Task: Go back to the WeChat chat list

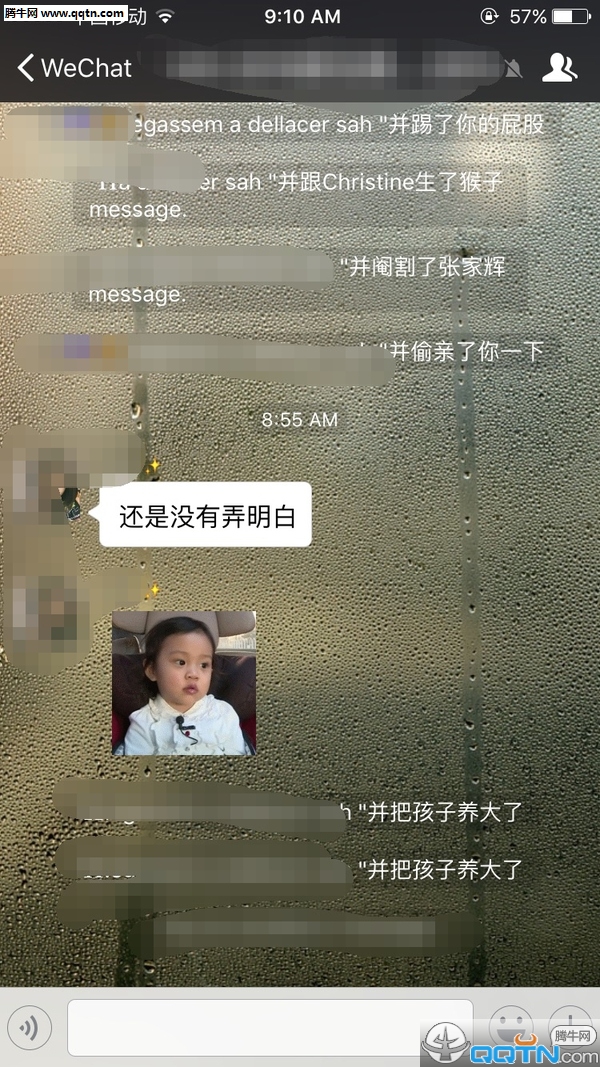Action: [73, 68]
